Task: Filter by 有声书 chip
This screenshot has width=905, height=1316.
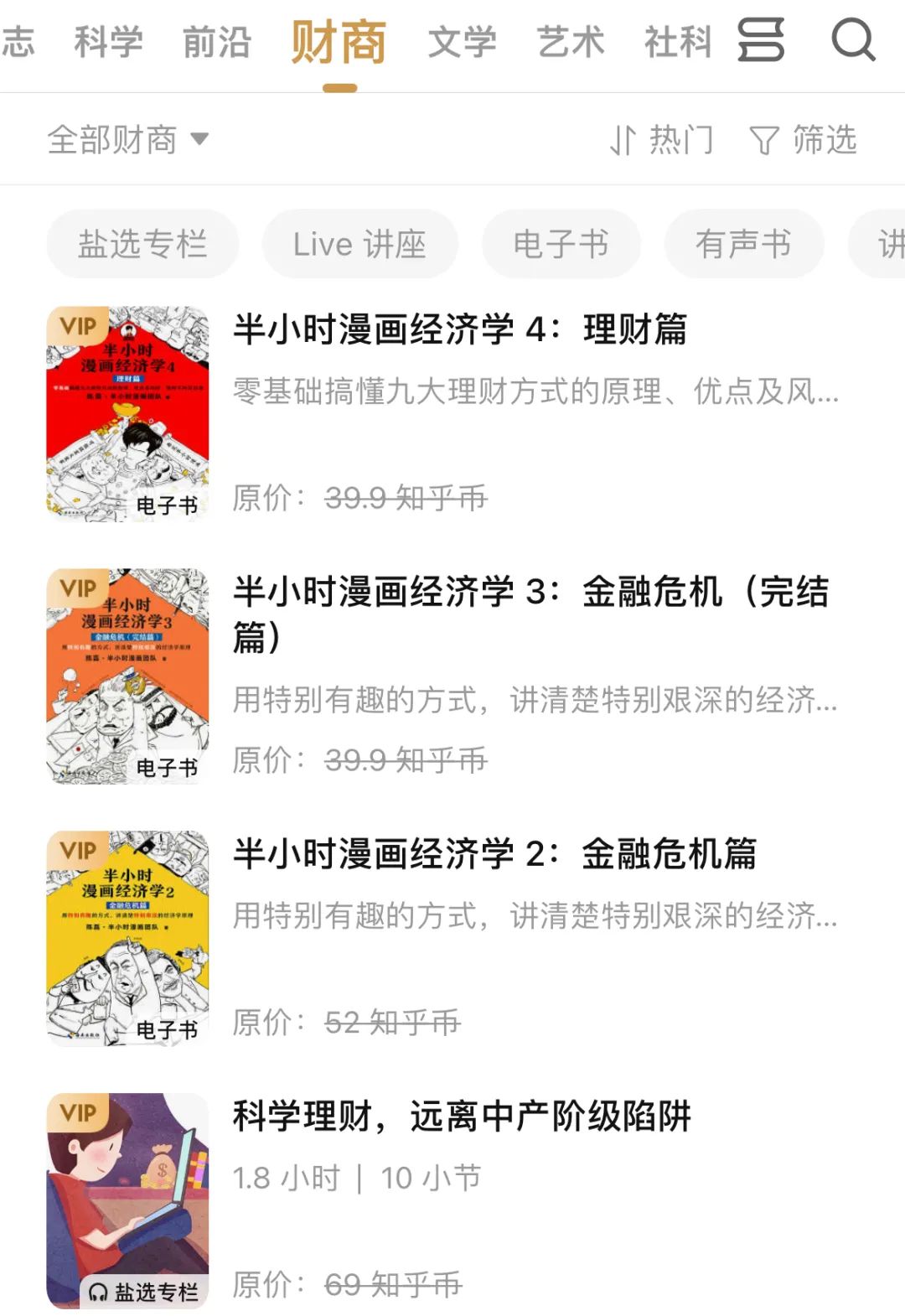Action: (743, 244)
